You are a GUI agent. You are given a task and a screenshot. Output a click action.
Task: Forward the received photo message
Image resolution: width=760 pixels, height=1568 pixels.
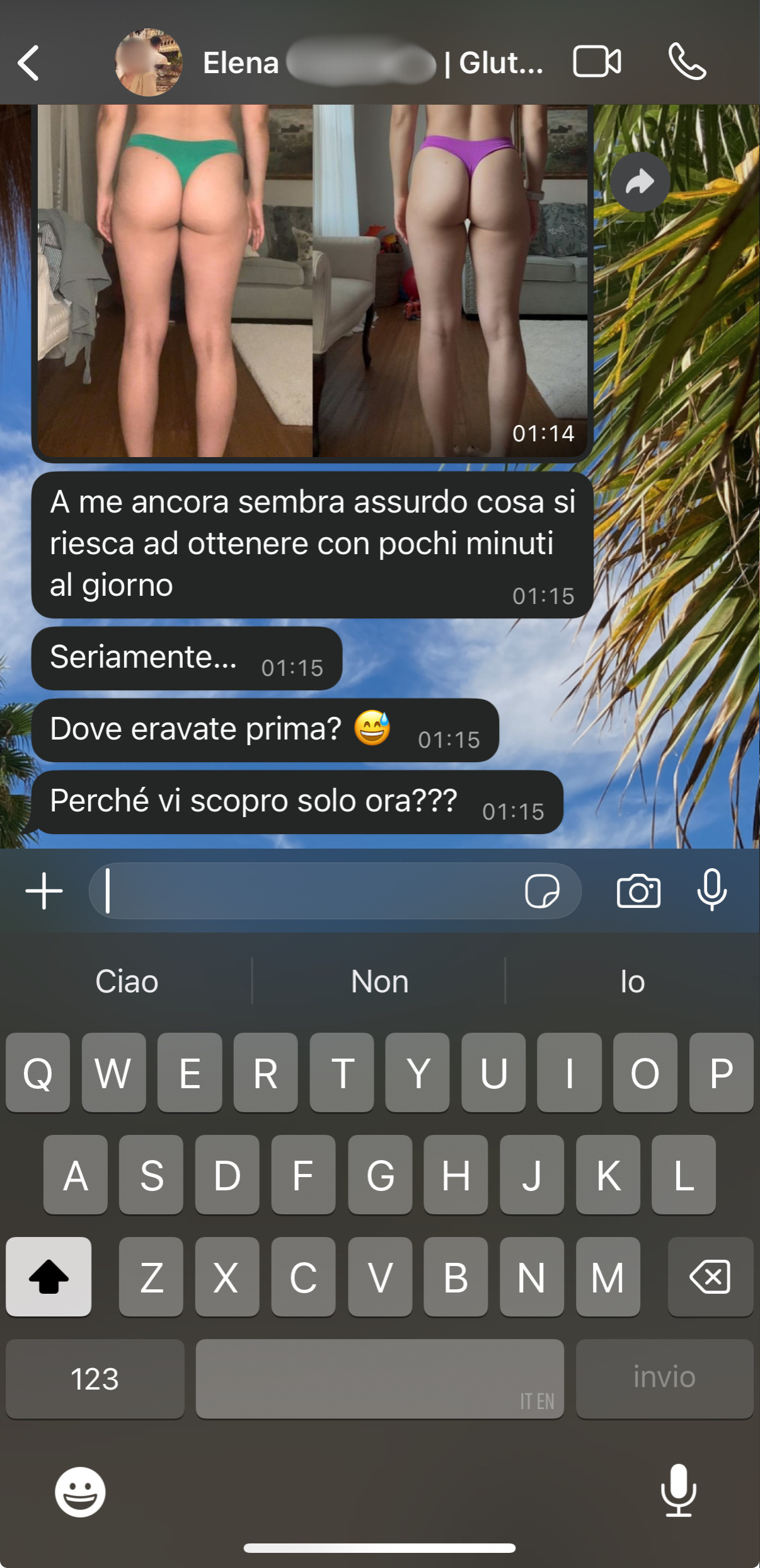[640, 182]
